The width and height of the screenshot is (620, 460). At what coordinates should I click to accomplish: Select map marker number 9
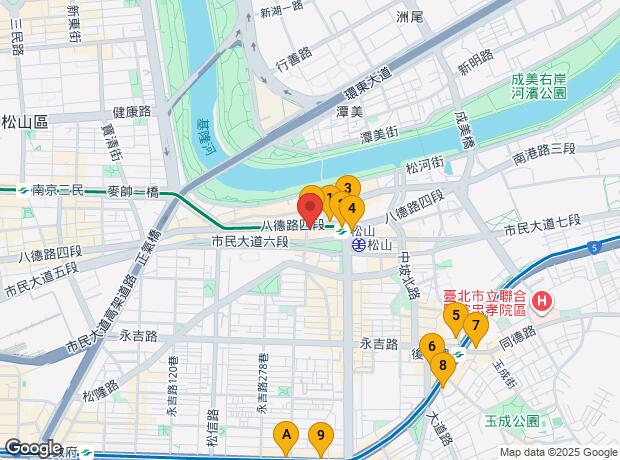click(x=320, y=436)
